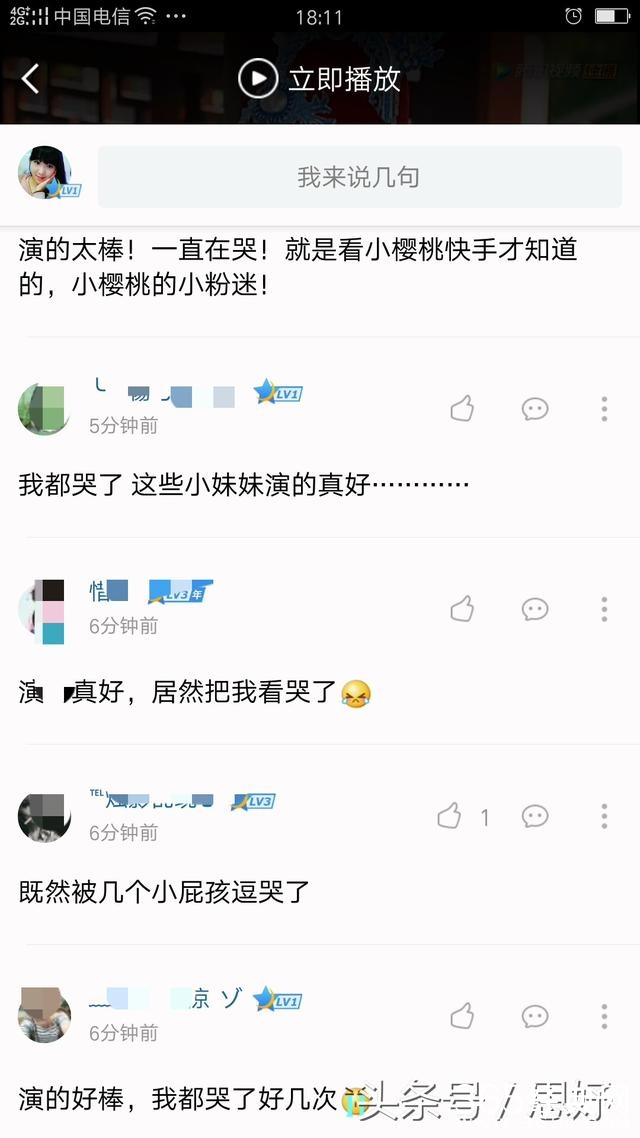640x1138 pixels.
Task: Reply to the comment 我都哭了 这些小妹妹演的真好
Action: [x=535, y=408]
